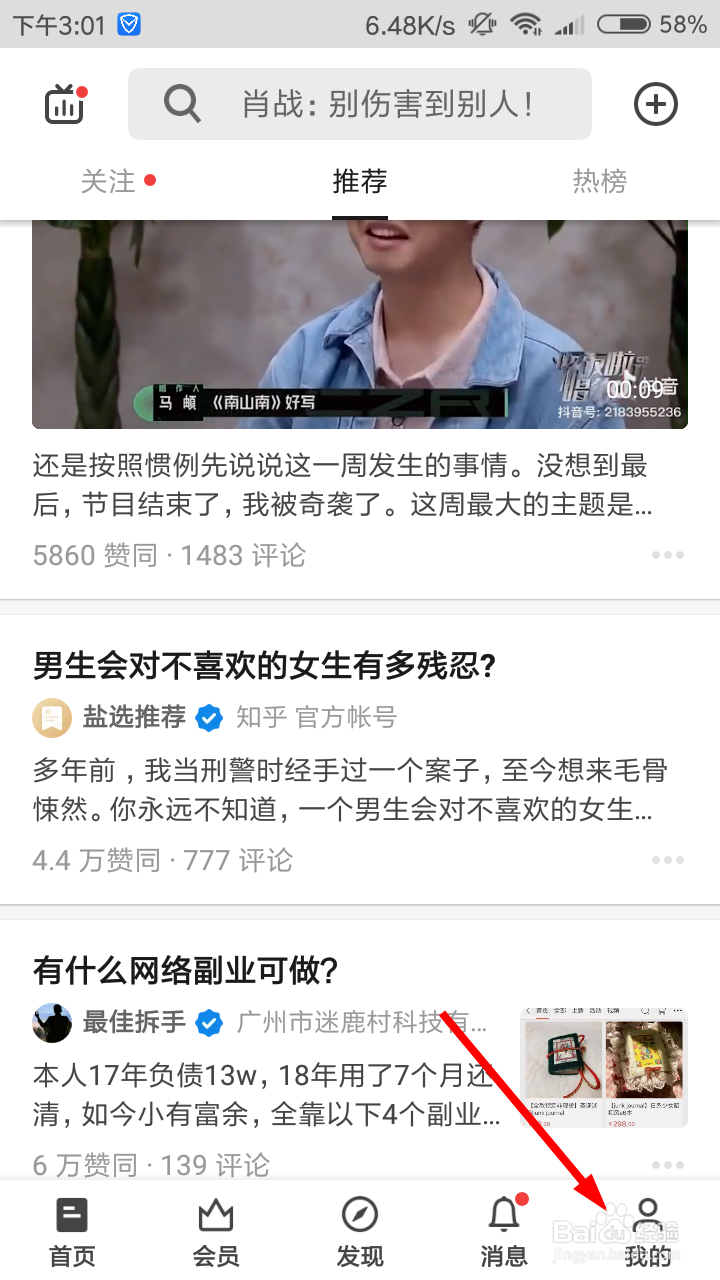Tap the plus icon to create content

pyautogui.click(x=656, y=104)
